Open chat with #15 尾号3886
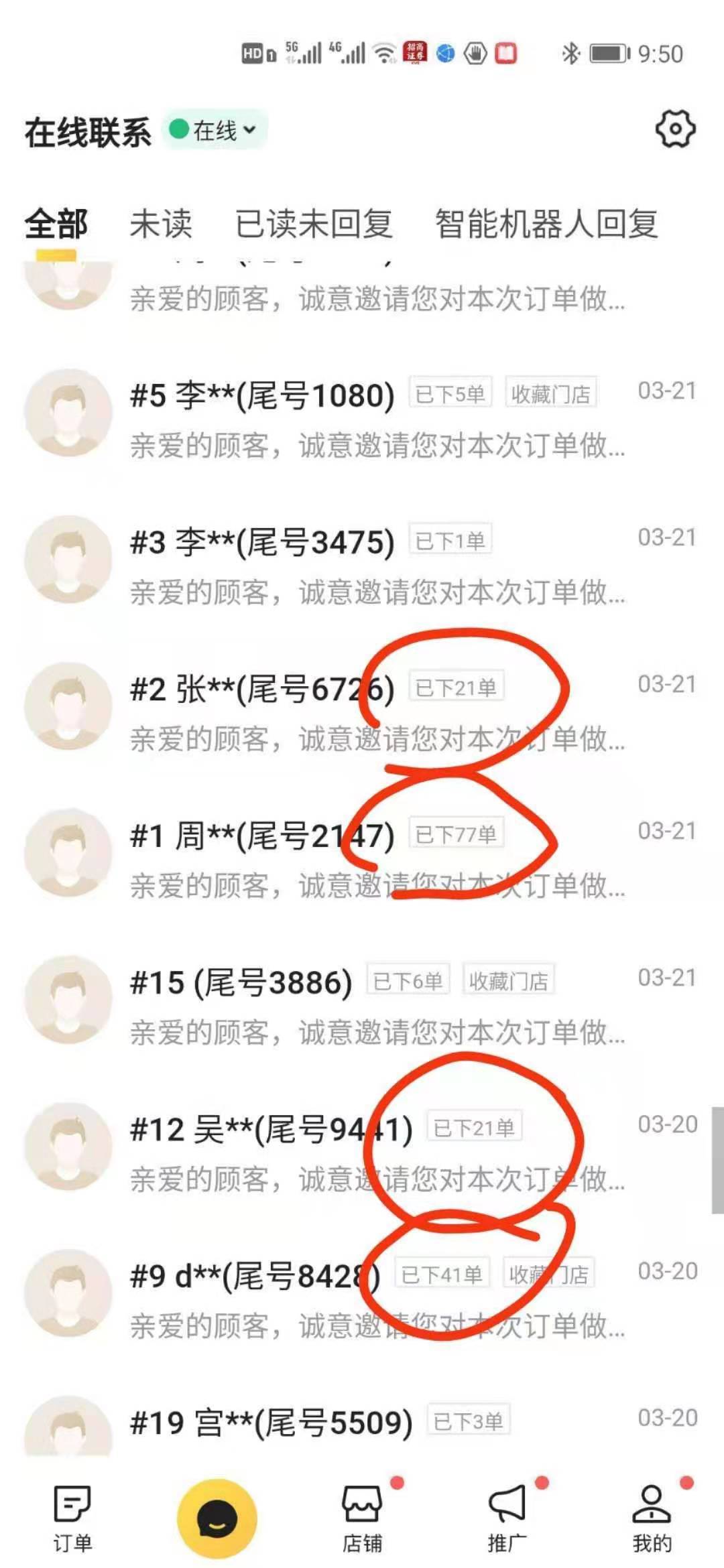724x1568 pixels. 362,1006
